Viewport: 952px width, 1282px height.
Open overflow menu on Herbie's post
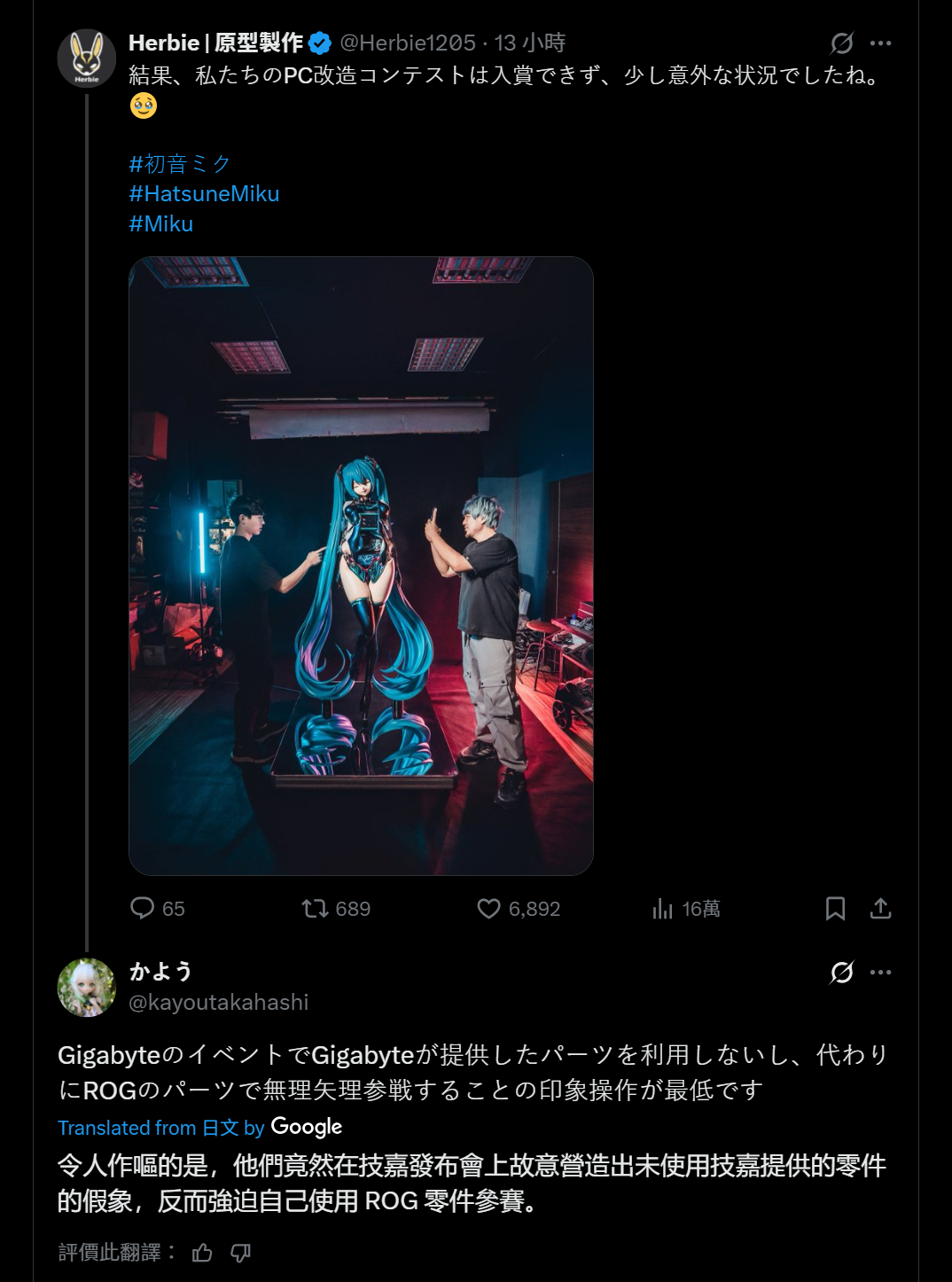point(880,43)
